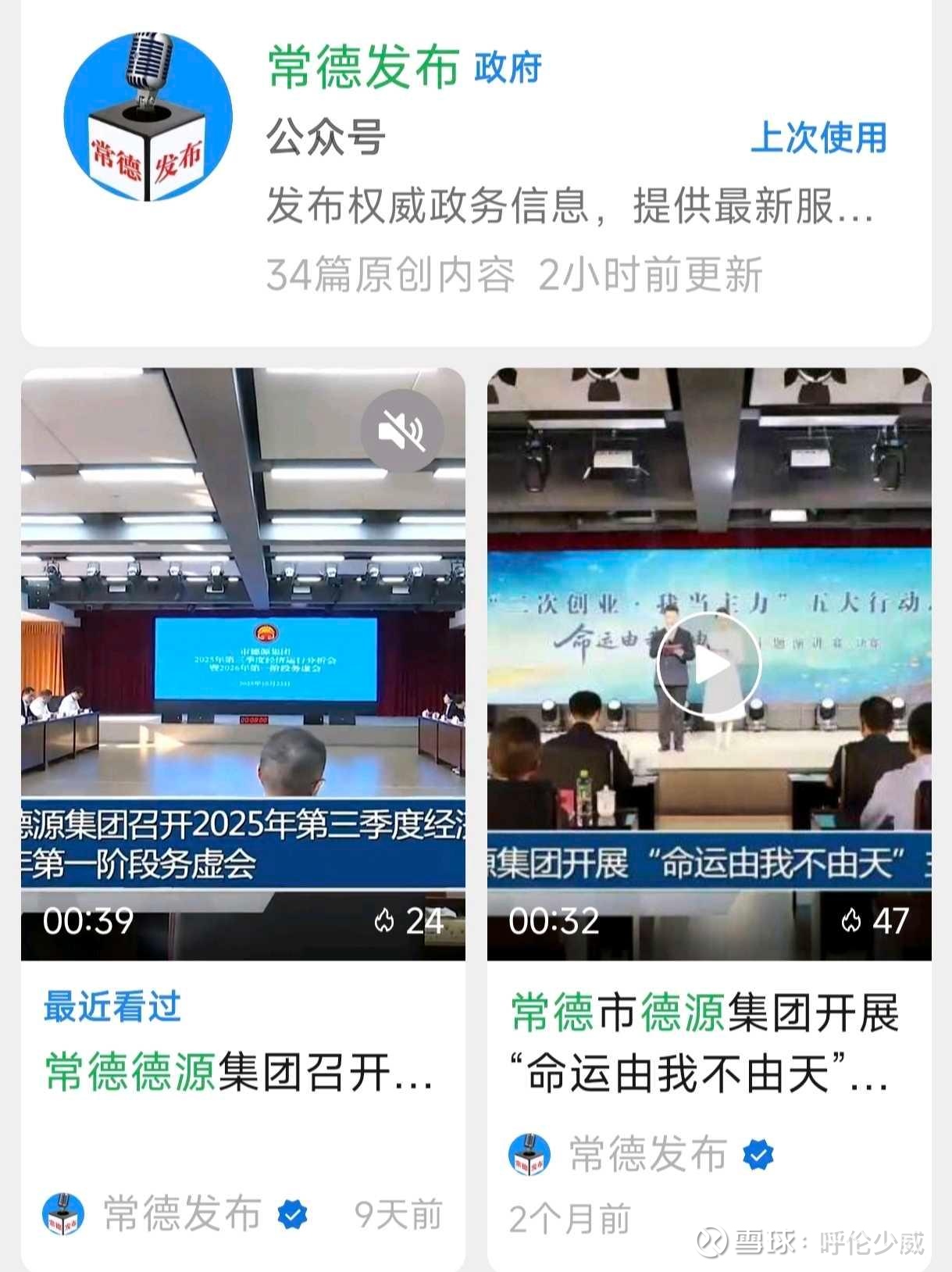This screenshot has width=952, height=1272.
Task: Open 常德发布 channel under the 9天前 video
Action: 175,1213
